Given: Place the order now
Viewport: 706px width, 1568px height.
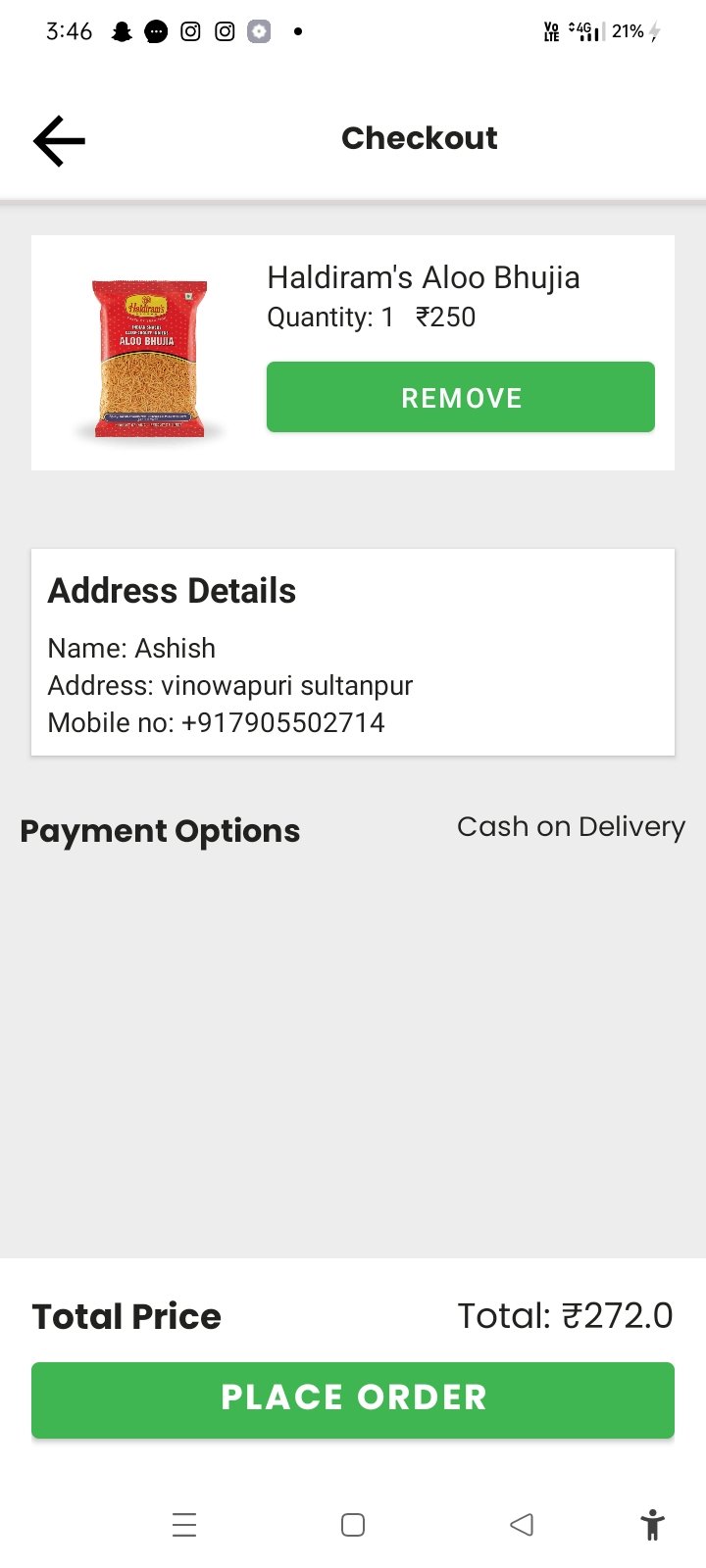Looking at the screenshot, I should coord(353,1399).
